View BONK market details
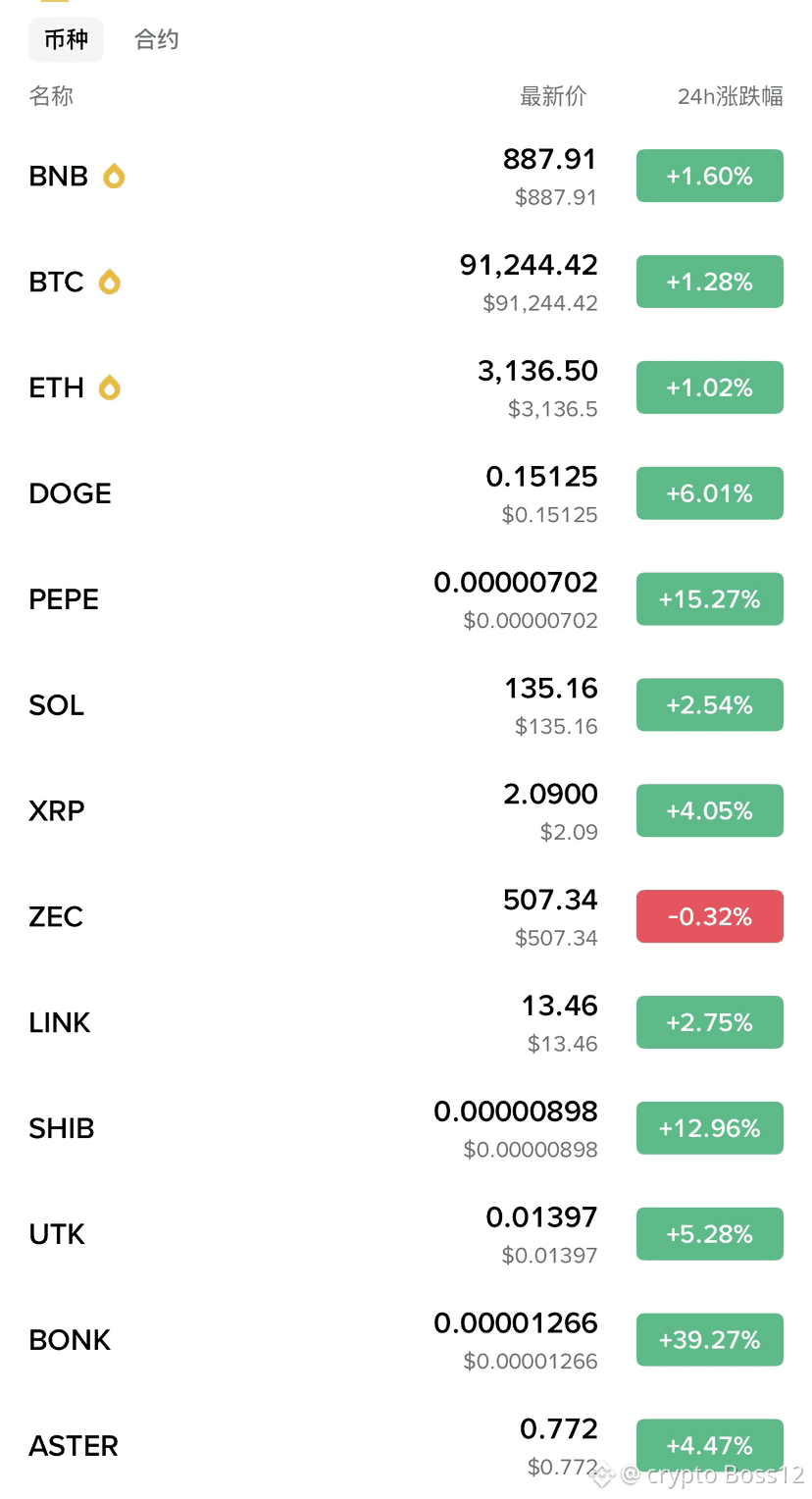Image resolution: width=812 pixels, height=1499 pixels. tap(406, 1340)
